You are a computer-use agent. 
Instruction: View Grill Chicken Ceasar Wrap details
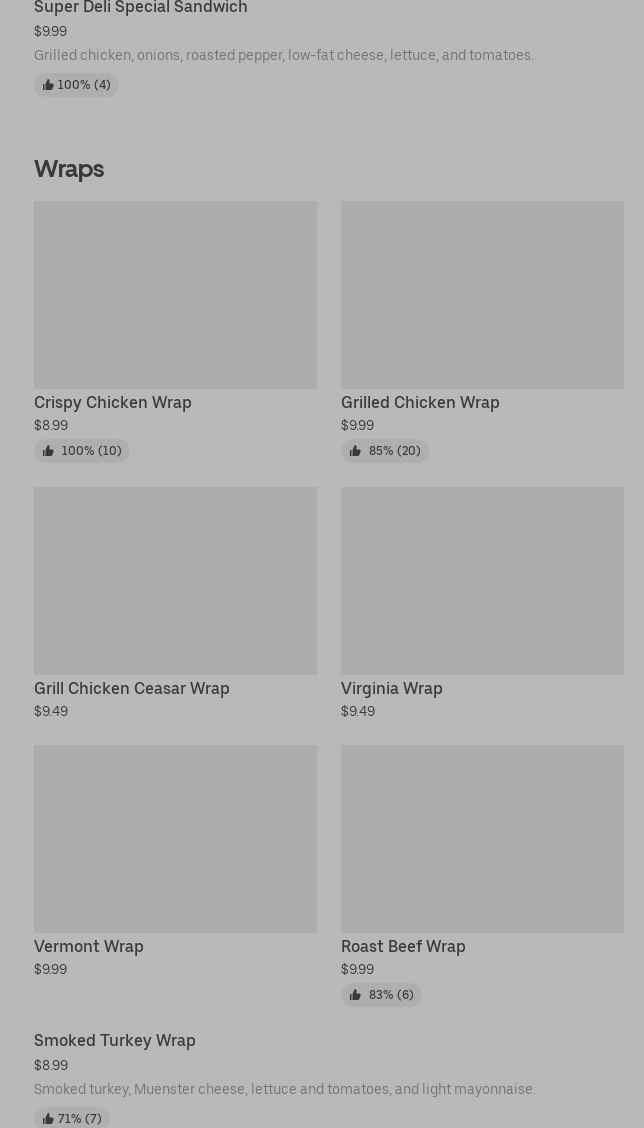tap(175, 582)
